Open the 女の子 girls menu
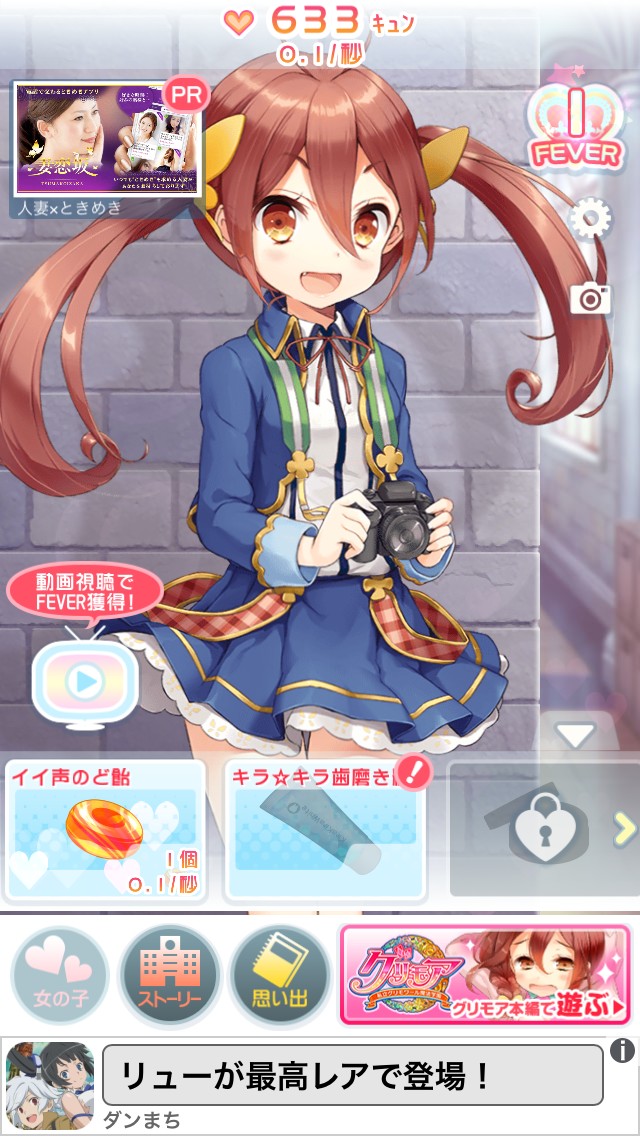The height and width of the screenshot is (1136, 640). click(59, 975)
